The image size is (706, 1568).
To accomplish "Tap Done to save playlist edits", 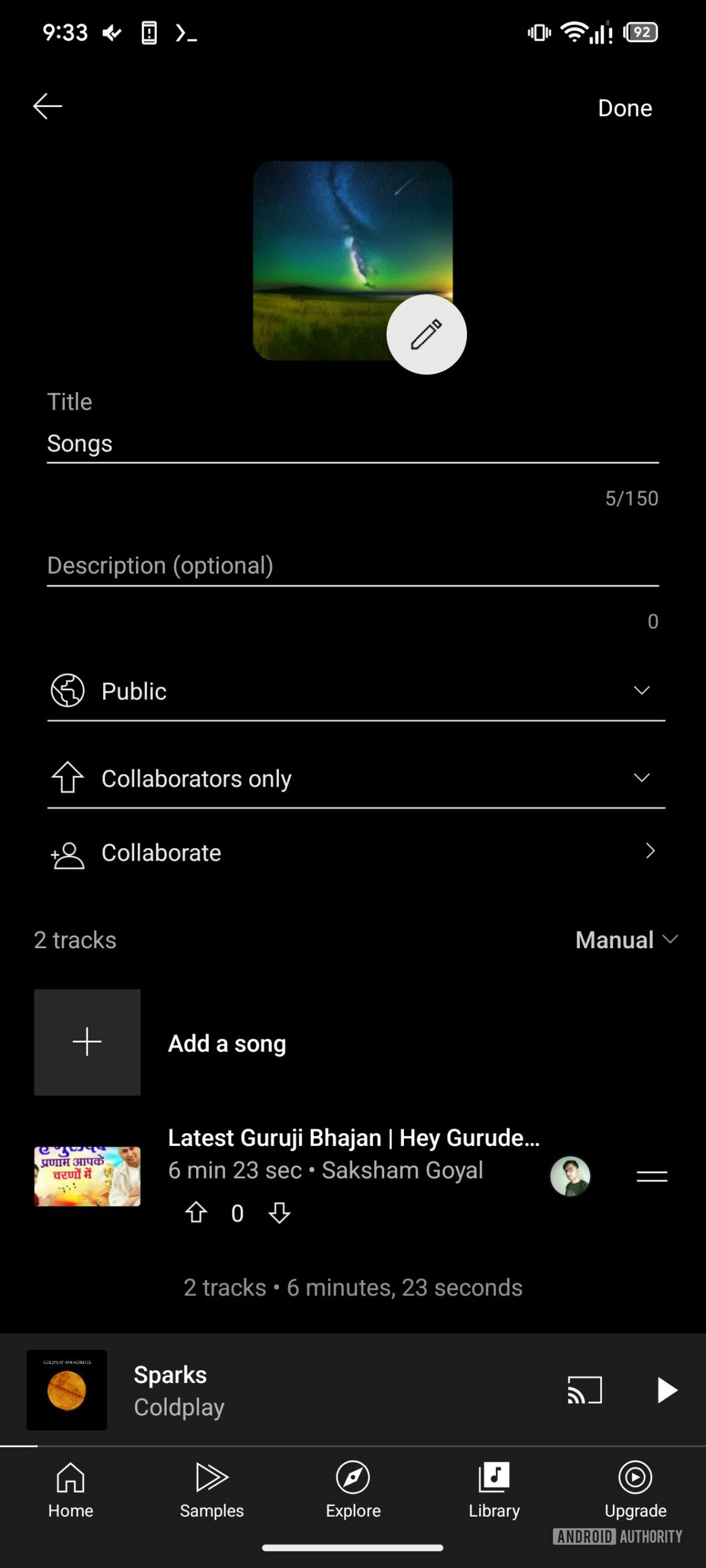I will point(624,108).
